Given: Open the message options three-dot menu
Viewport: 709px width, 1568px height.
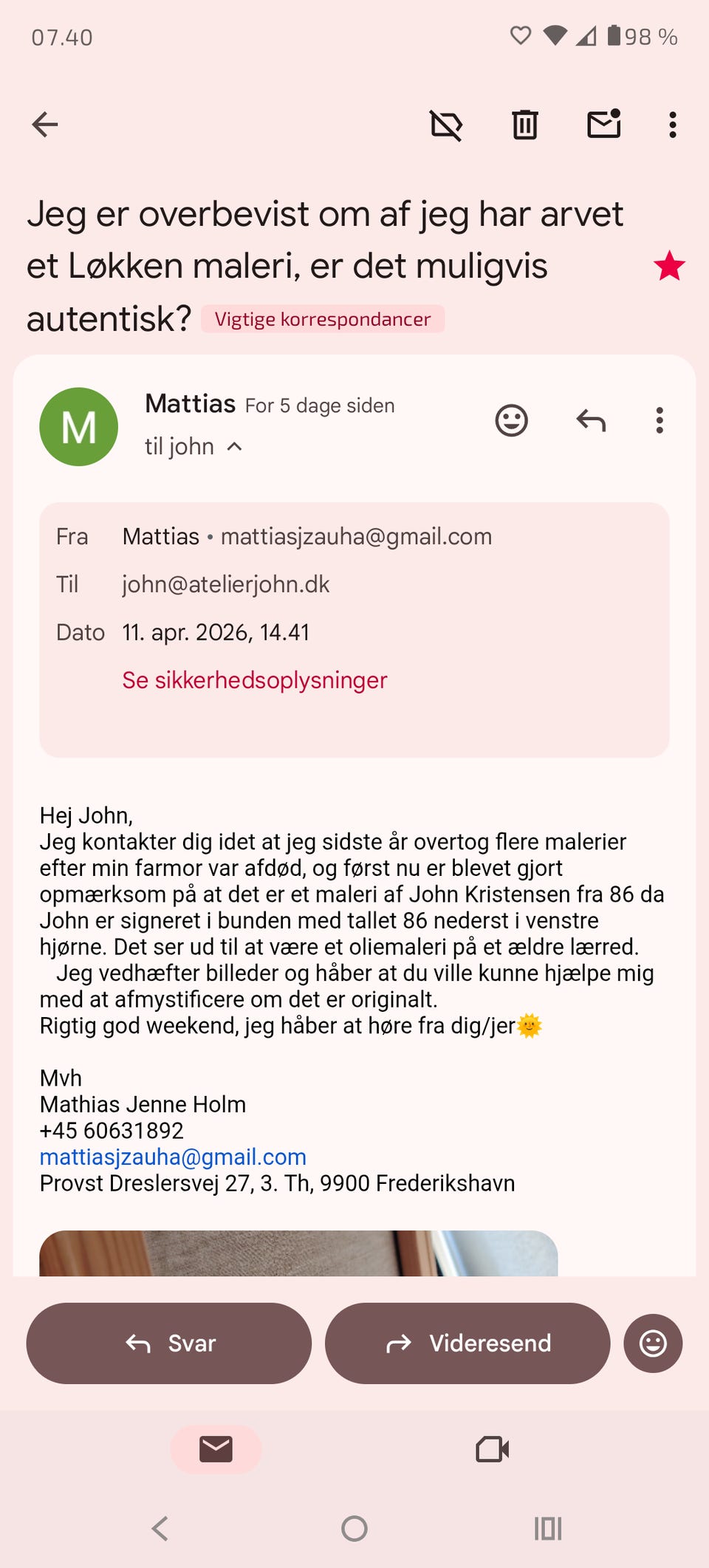Looking at the screenshot, I should pos(659,420).
